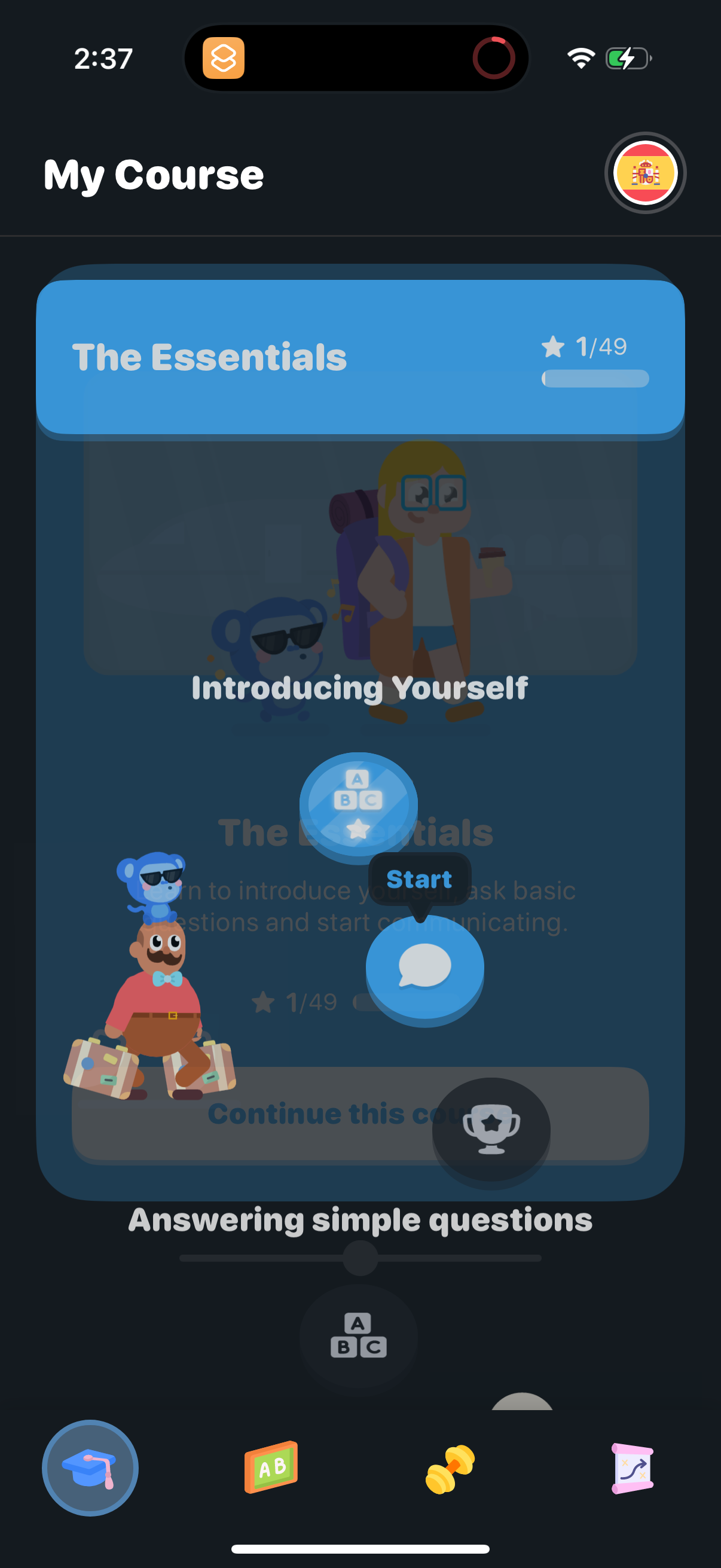Tap the ABC lesson node with star

358,804
